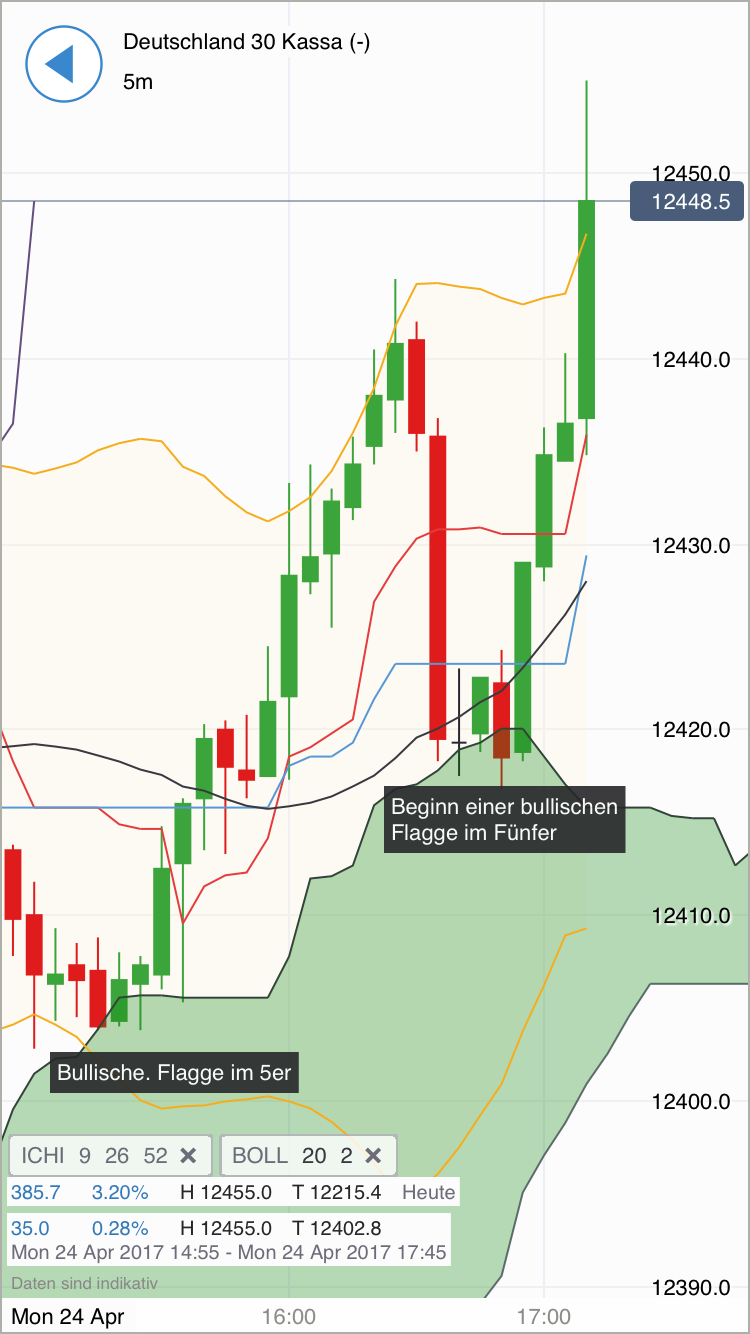The width and height of the screenshot is (750, 1334).
Task: Click the Heute period label
Action: coord(429,1192)
